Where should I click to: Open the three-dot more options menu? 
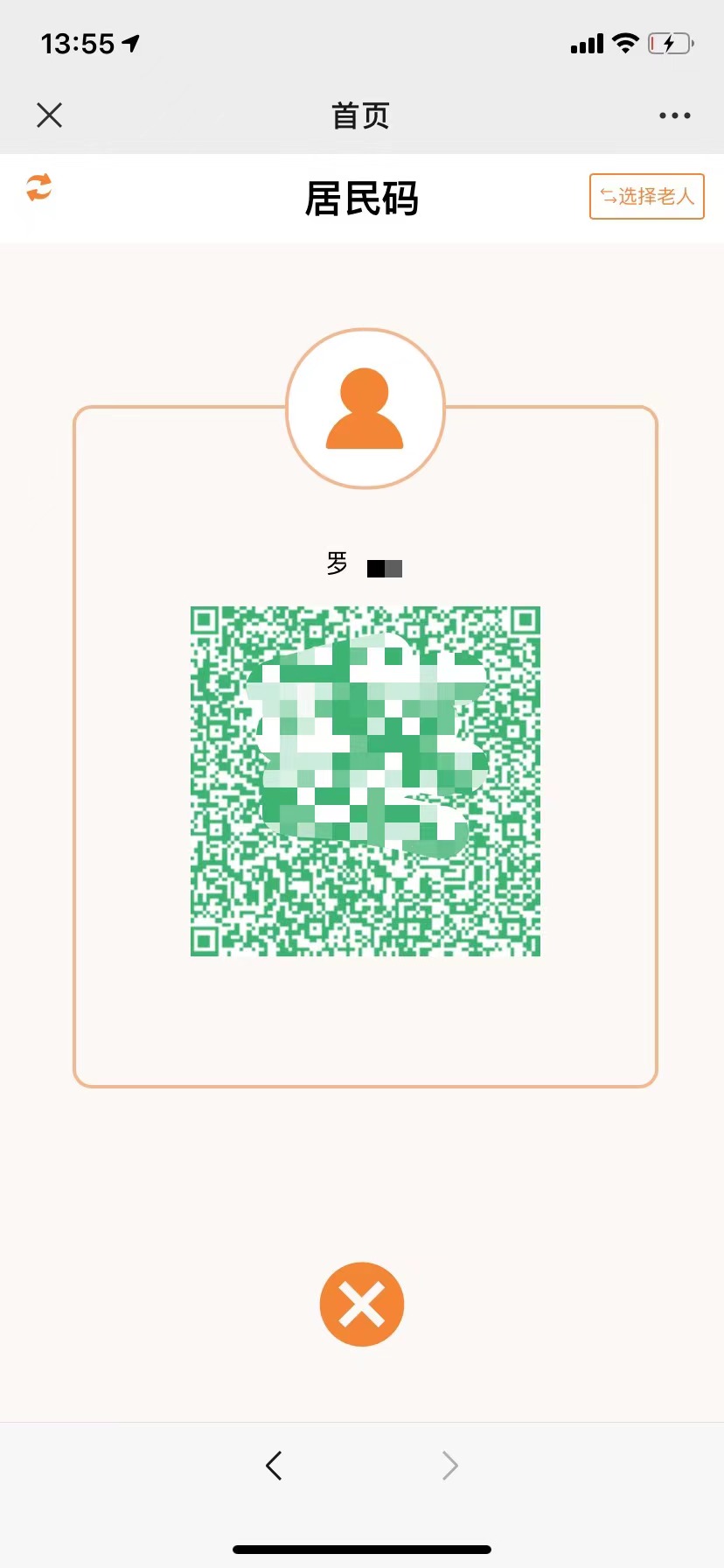pyautogui.click(x=674, y=115)
